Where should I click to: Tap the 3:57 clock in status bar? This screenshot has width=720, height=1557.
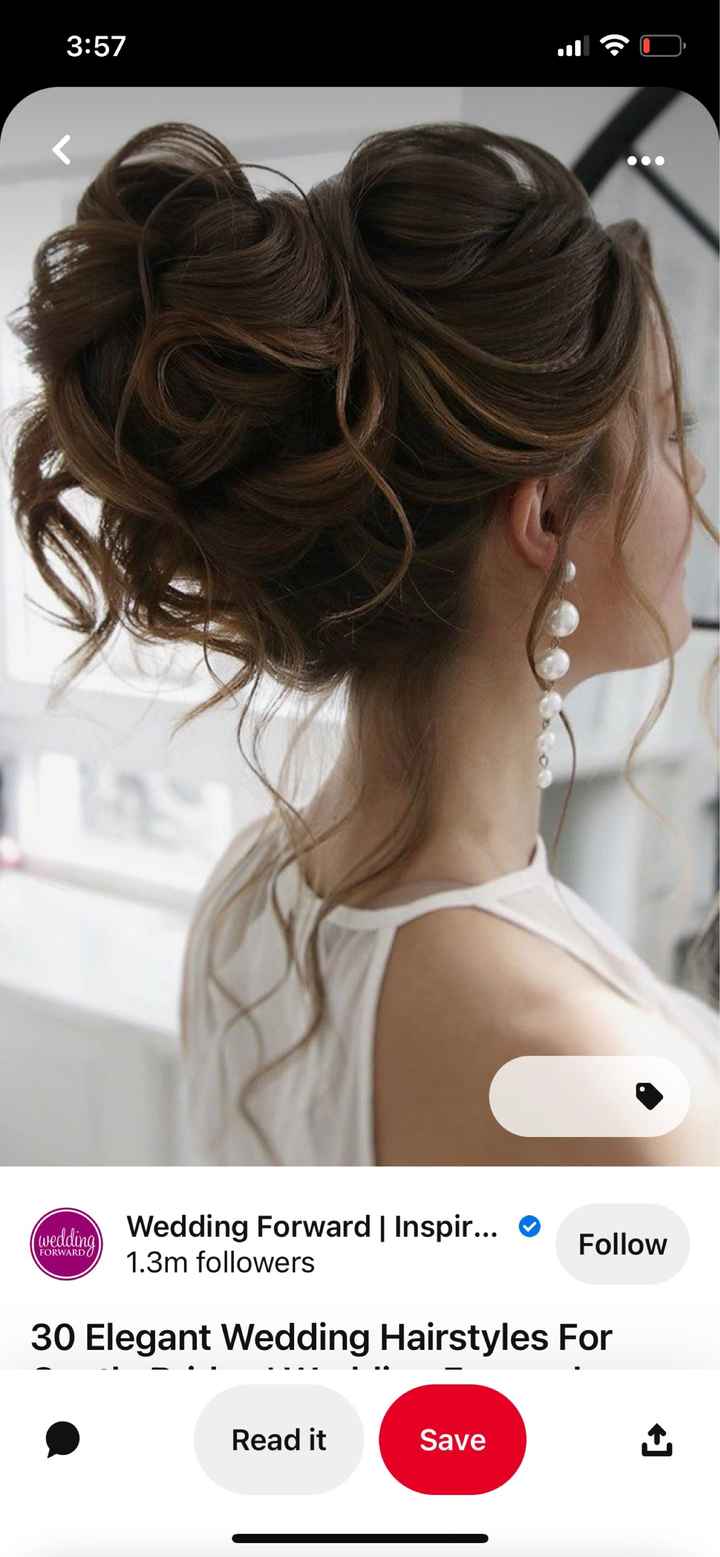(x=93, y=45)
